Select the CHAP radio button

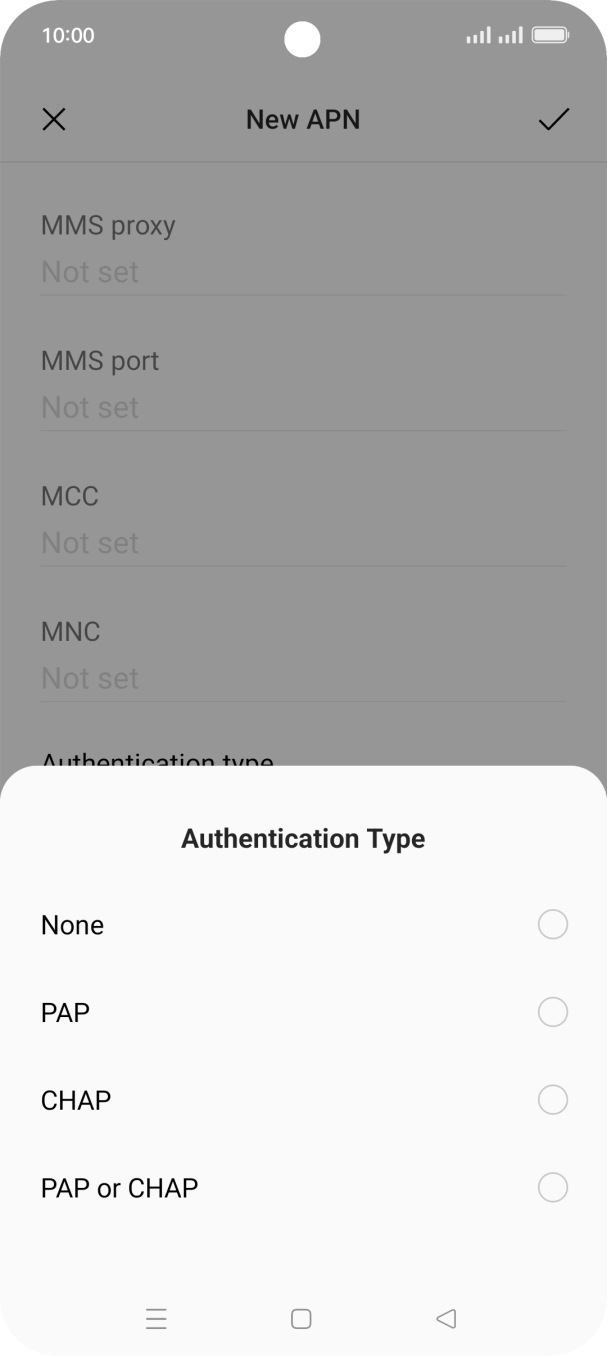(x=552, y=1100)
